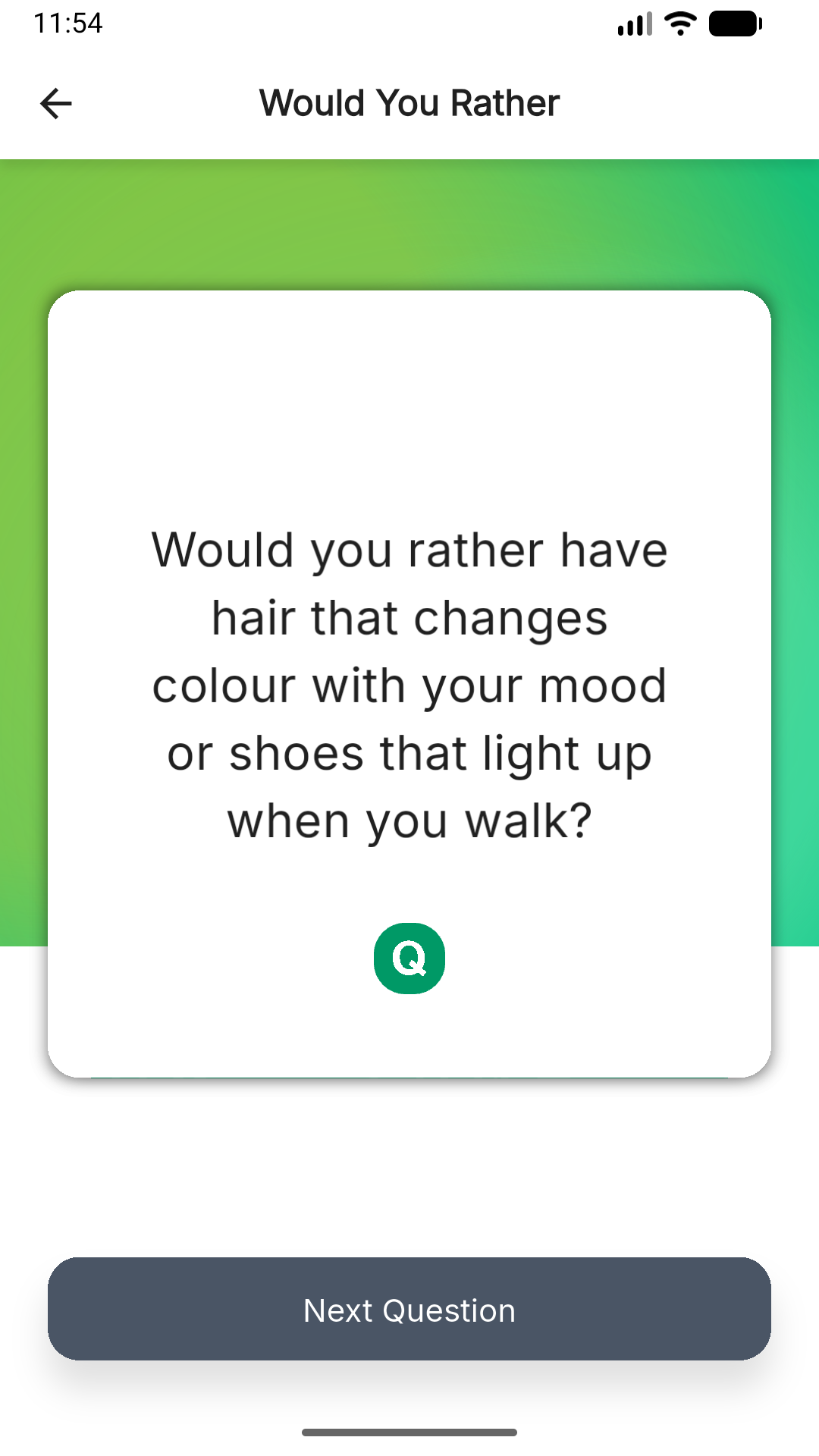The image size is (819, 1456).
Task: Flip the hair or shoes question card
Action: tap(409, 683)
